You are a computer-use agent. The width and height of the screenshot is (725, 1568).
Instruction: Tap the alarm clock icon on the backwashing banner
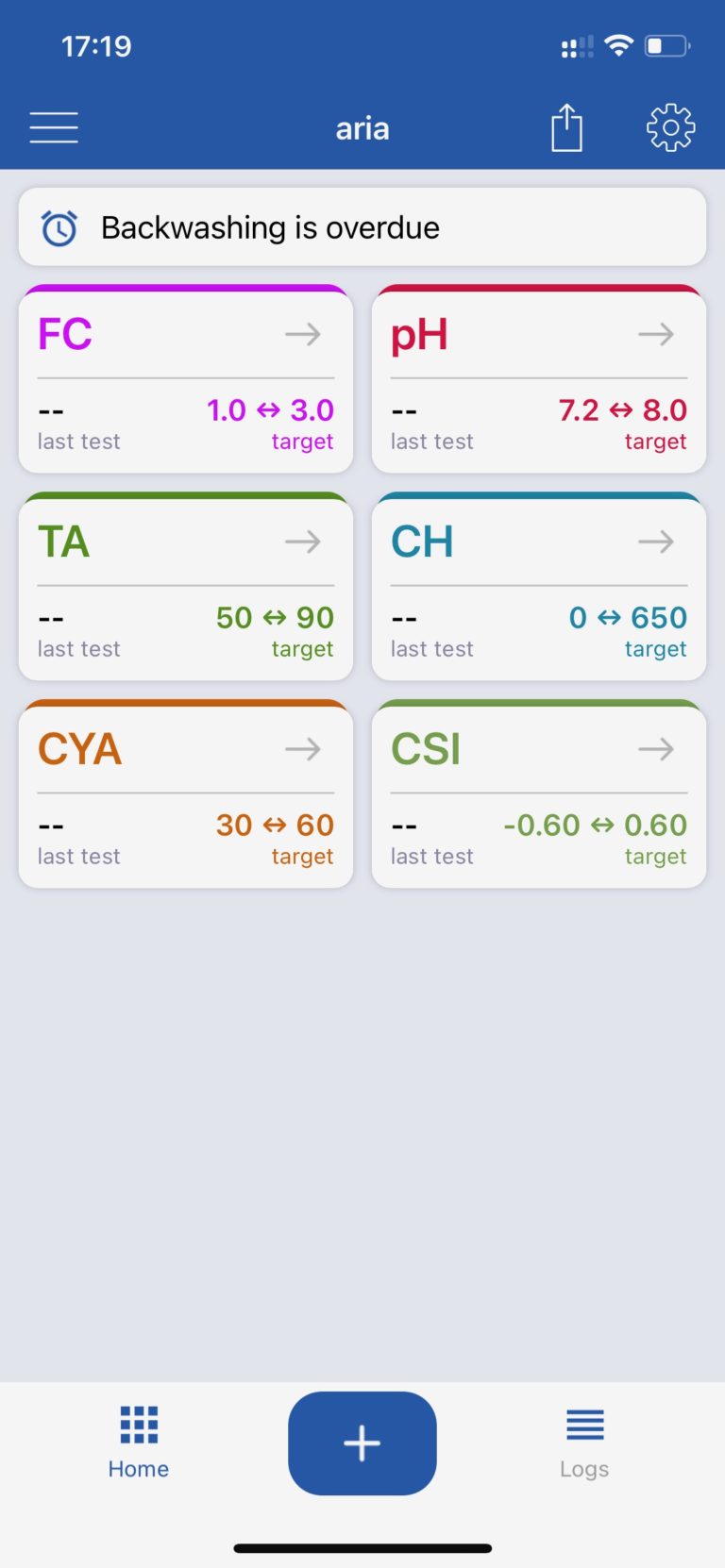click(59, 227)
